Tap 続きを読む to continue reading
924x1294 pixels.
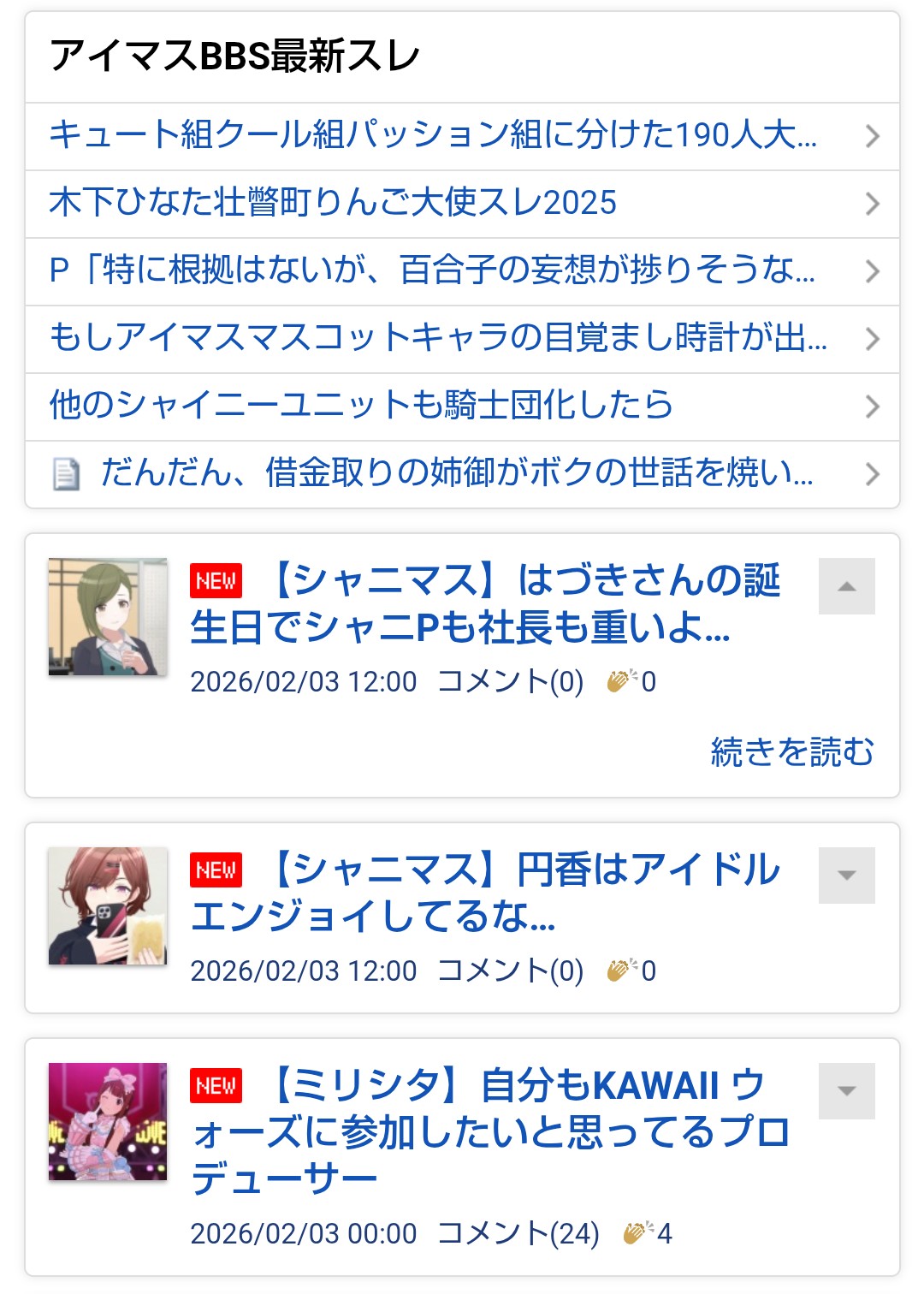[791, 751]
